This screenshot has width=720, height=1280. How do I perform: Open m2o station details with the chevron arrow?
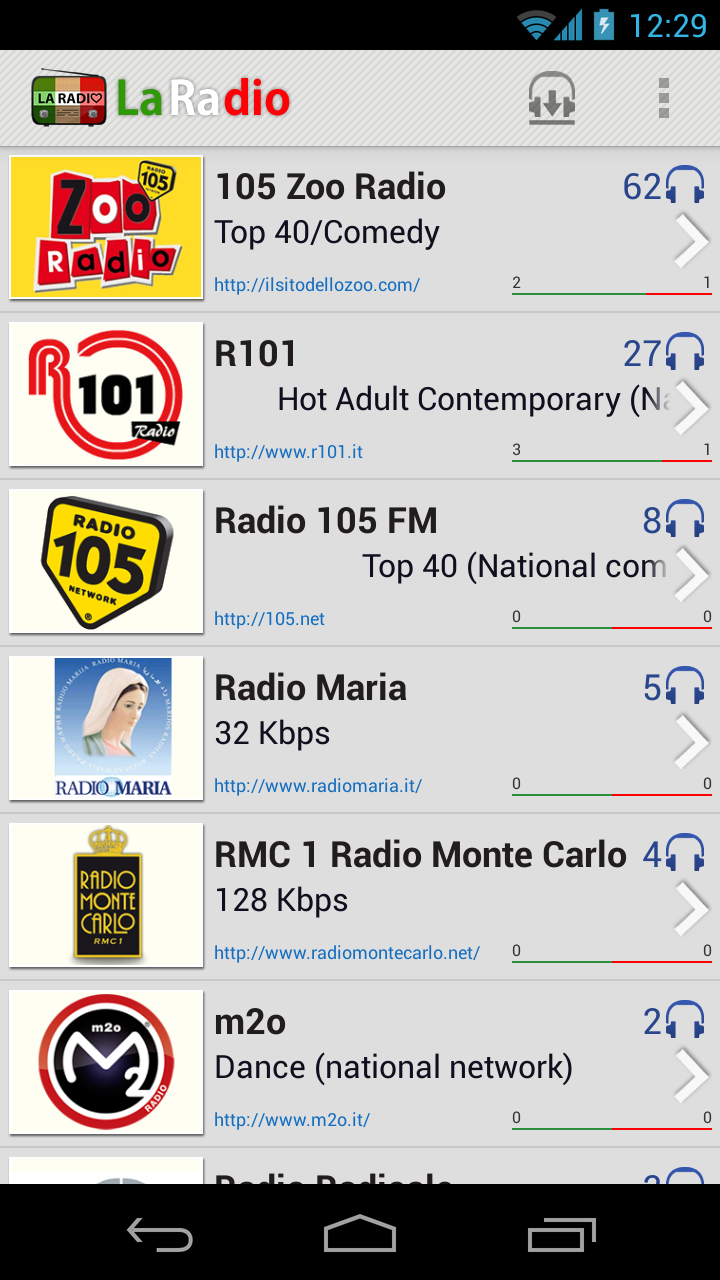[691, 1075]
